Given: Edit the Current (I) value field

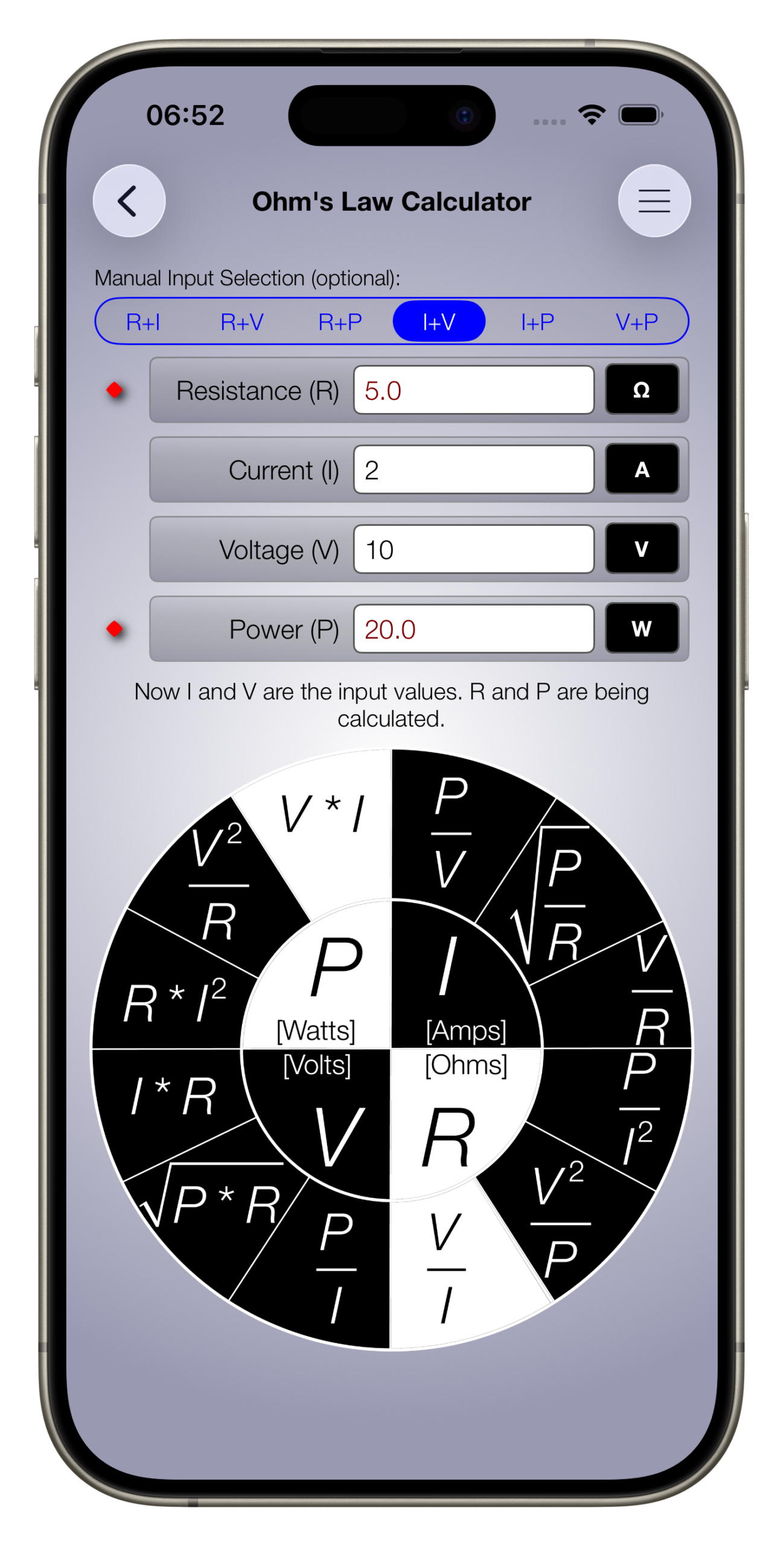Looking at the screenshot, I should tap(474, 470).
